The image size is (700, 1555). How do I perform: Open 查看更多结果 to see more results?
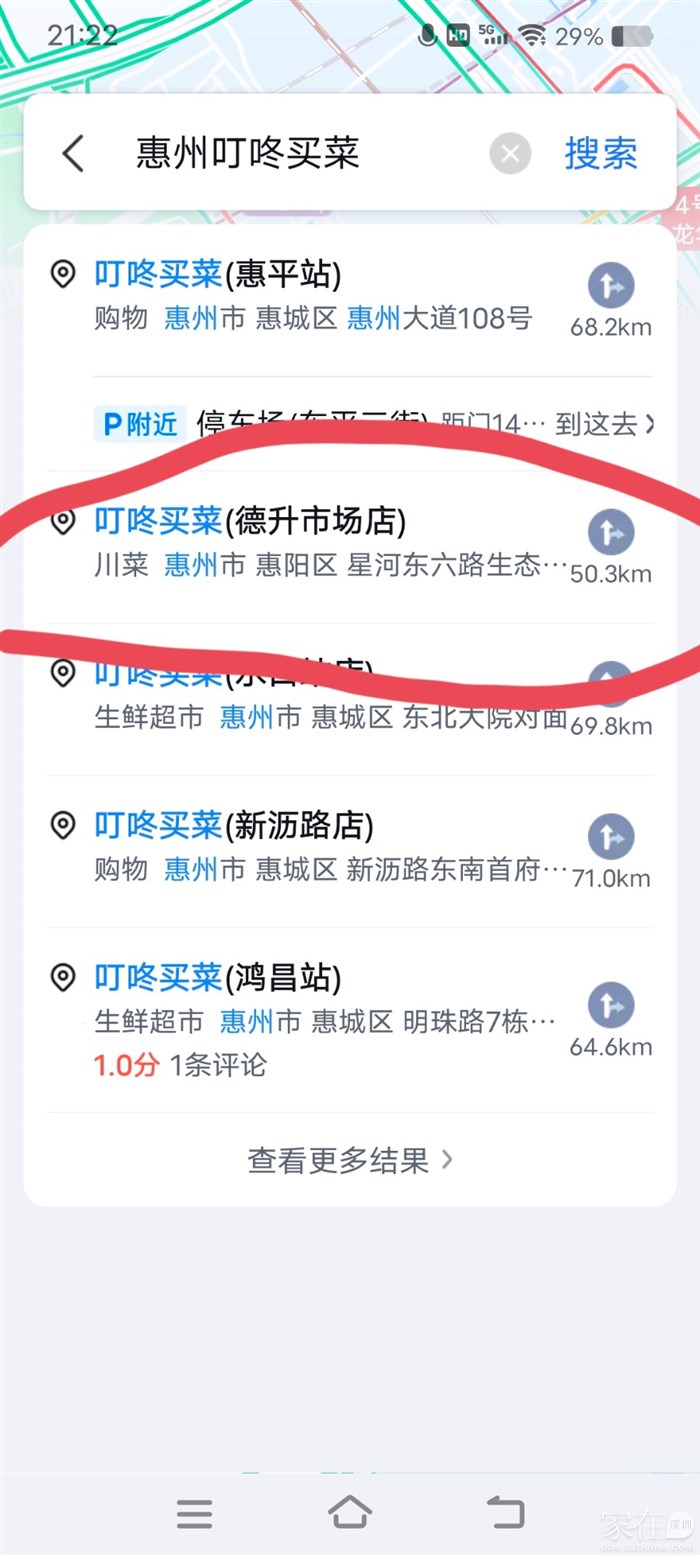[350, 1160]
